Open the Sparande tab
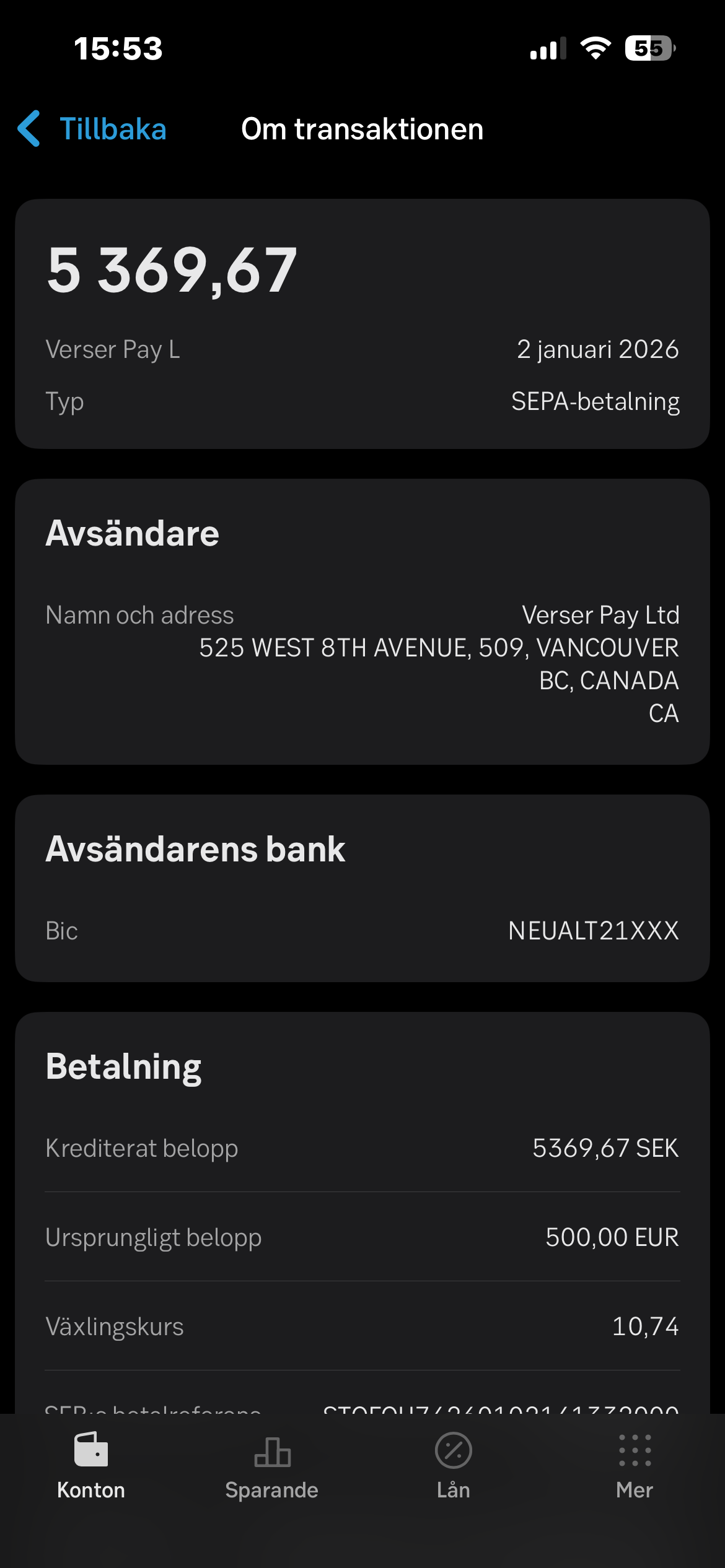Screen dimensions: 725x1568 point(272,1465)
